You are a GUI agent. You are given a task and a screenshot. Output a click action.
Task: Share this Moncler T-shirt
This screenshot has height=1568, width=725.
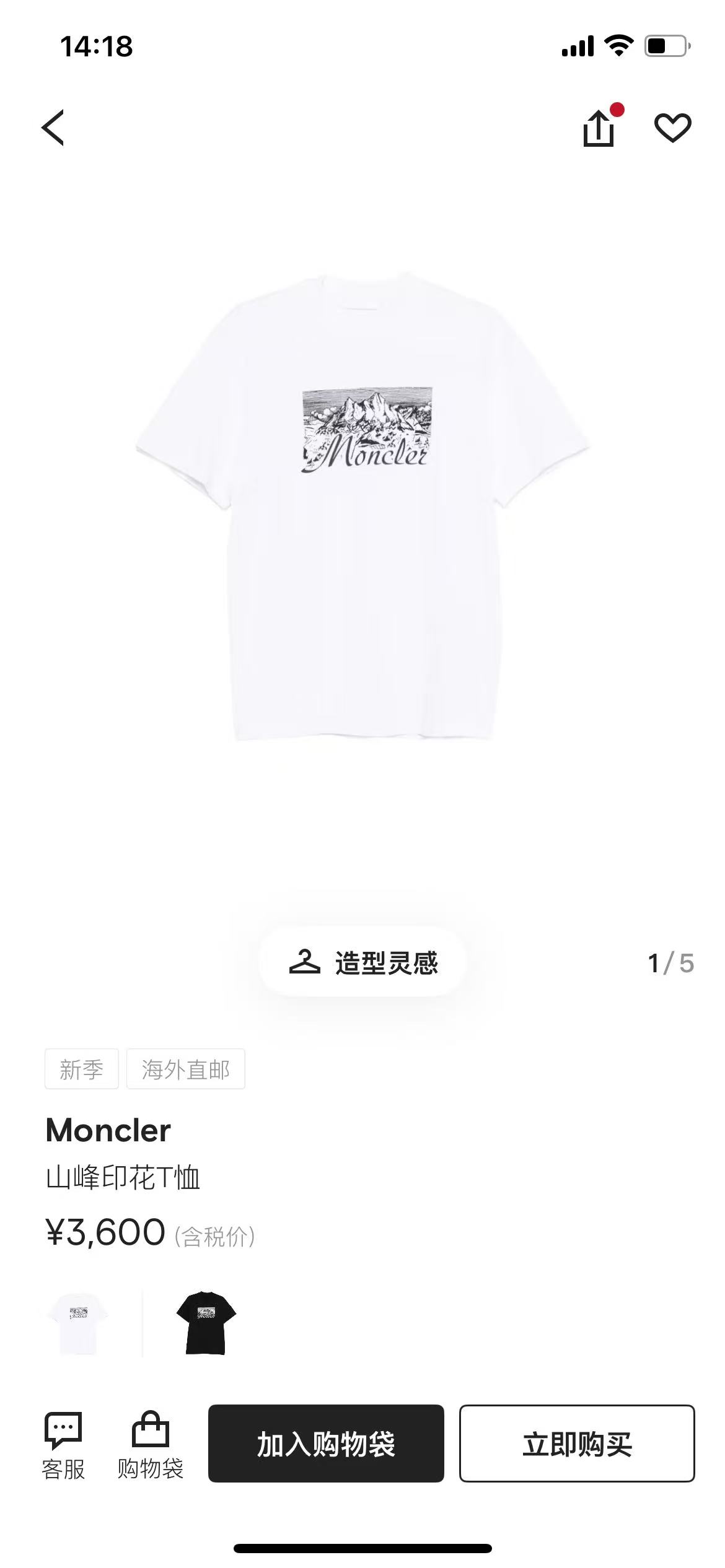[x=599, y=128]
